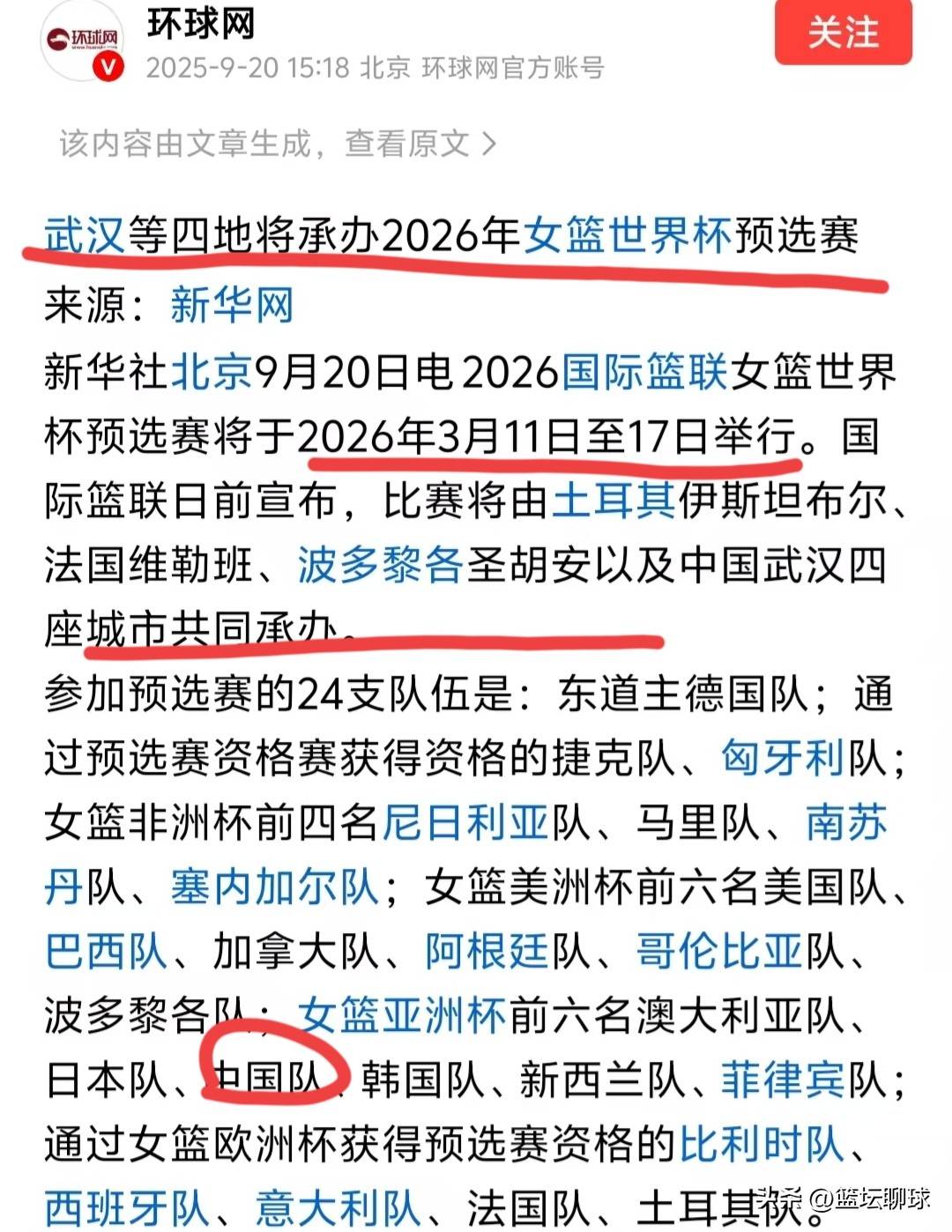Expand the 查看原文 disclosure arrow
Viewport: 952px width, 1232px height.
click(491, 144)
